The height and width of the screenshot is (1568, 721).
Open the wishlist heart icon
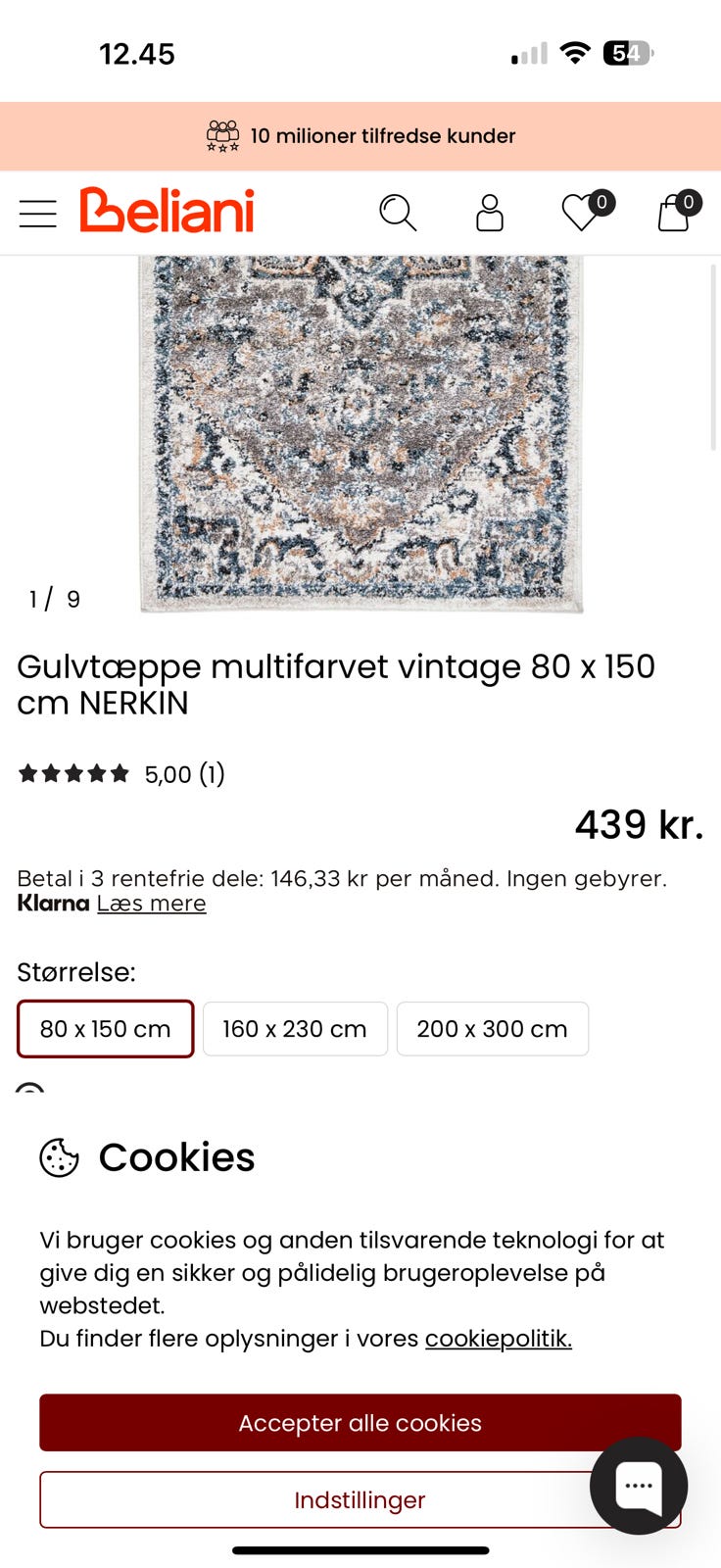[580, 213]
